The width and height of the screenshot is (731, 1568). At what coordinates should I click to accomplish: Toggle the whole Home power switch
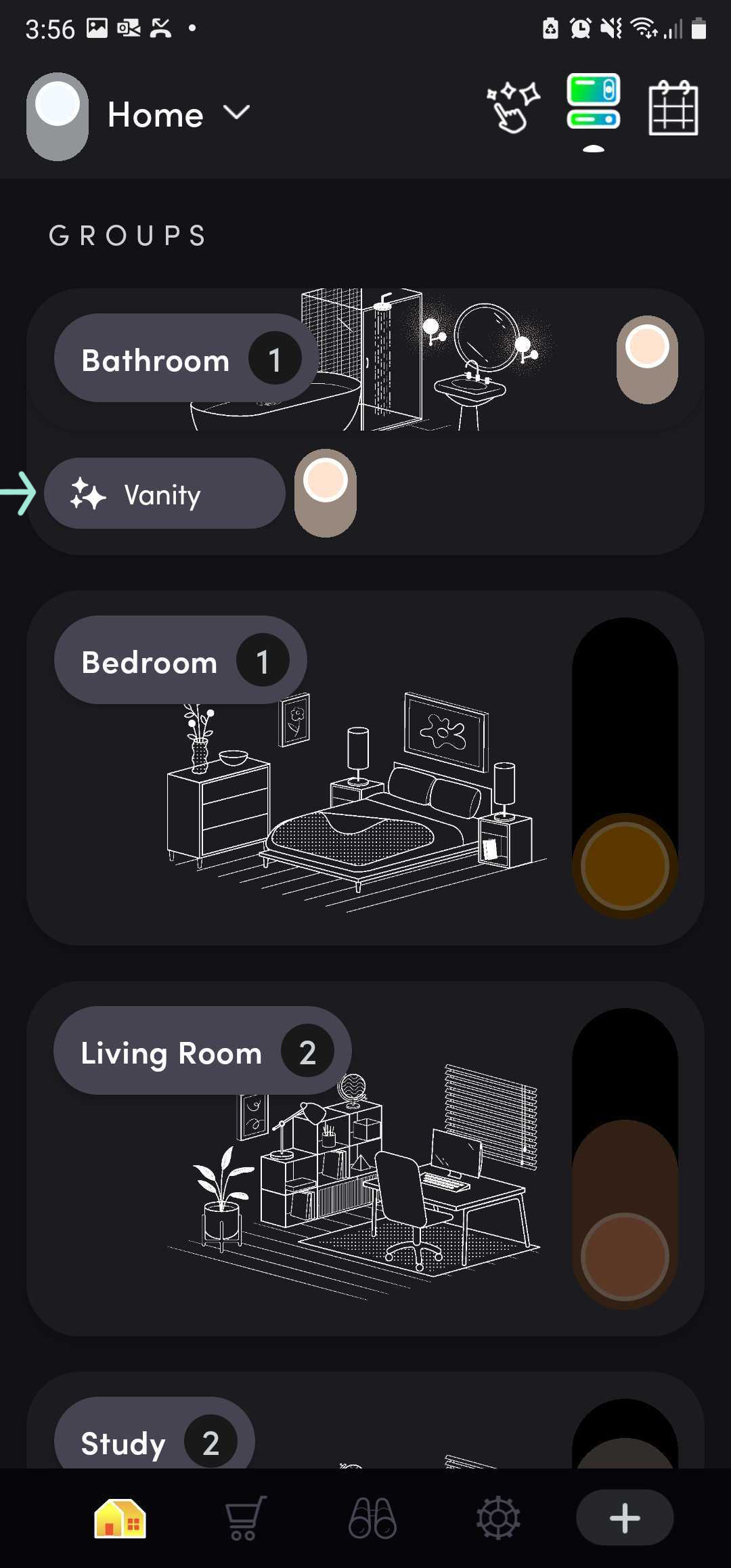point(58,116)
